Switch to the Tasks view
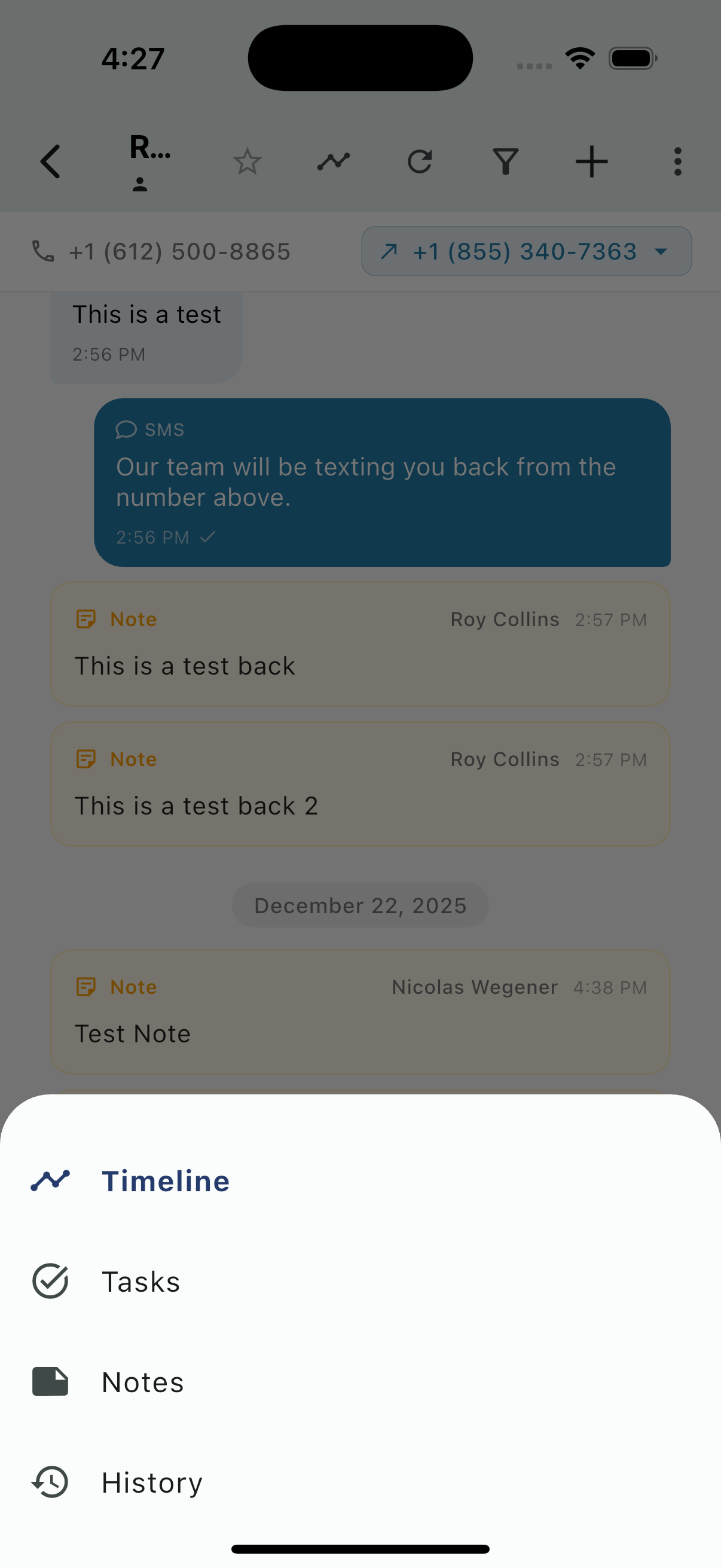The image size is (721, 1568). coord(141,1282)
